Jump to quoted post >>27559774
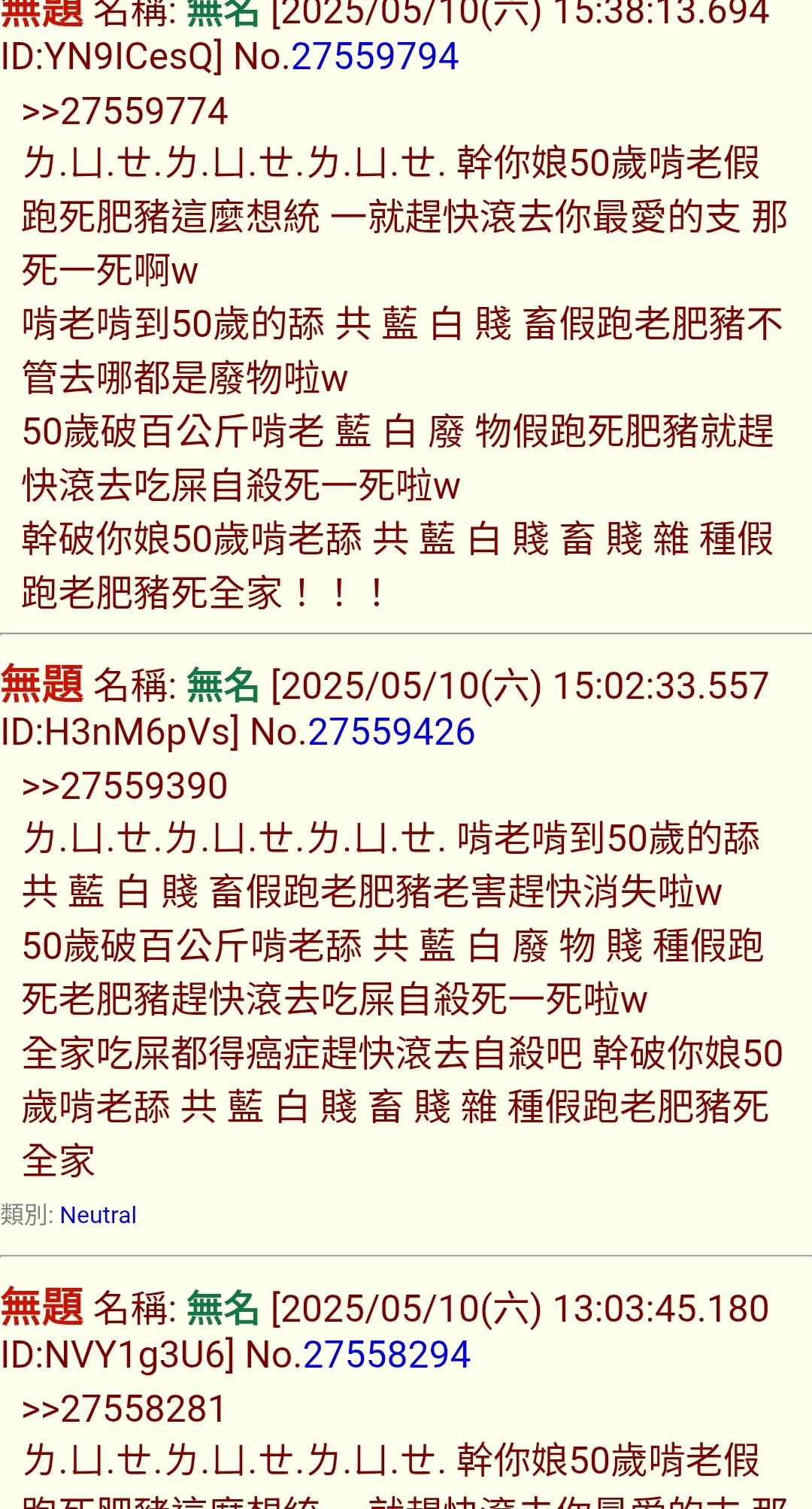Screen dimensions: 812x1509 (x=125, y=111)
